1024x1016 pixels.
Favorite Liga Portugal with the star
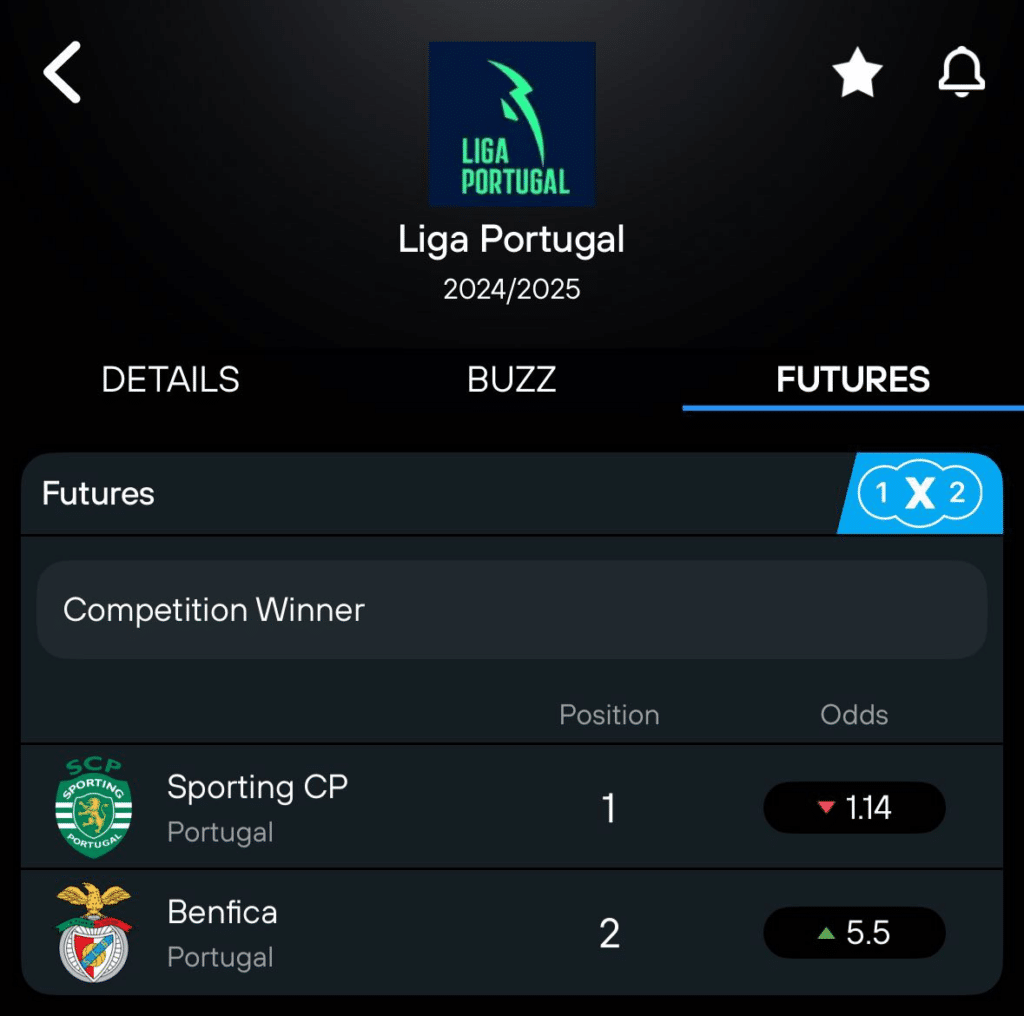point(857,75)
